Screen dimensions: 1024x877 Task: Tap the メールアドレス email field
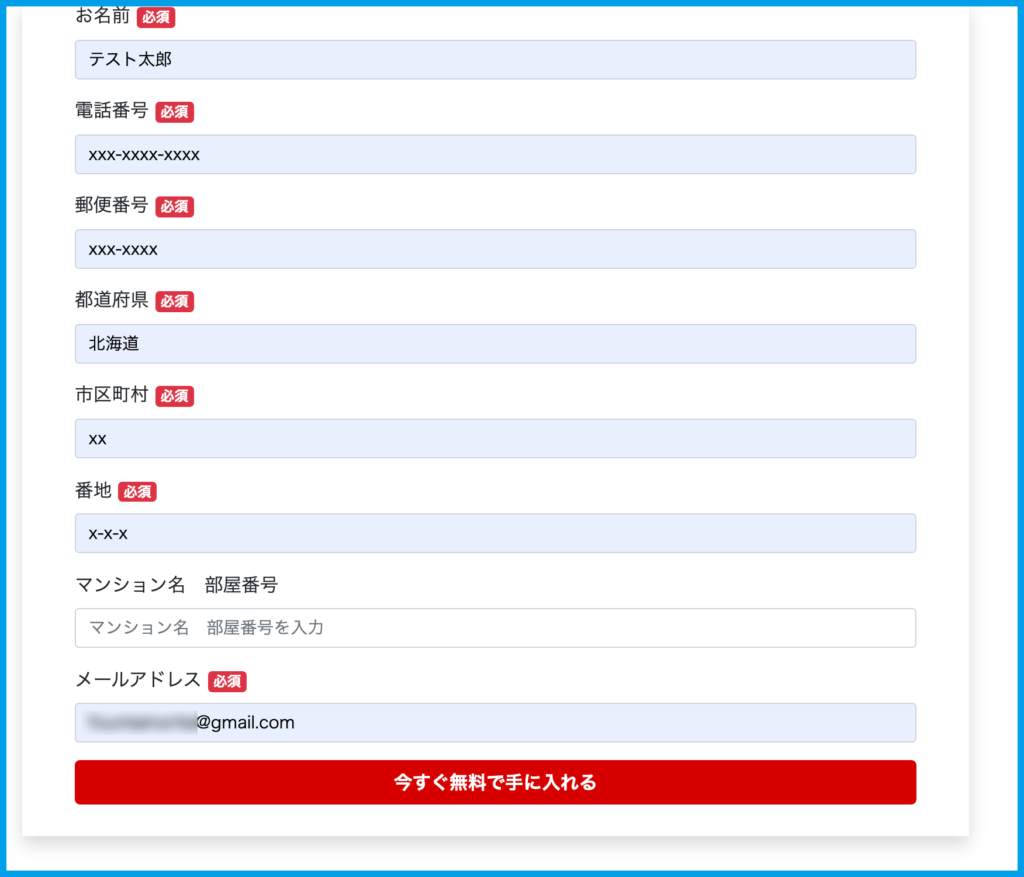(x=495, y=723)
